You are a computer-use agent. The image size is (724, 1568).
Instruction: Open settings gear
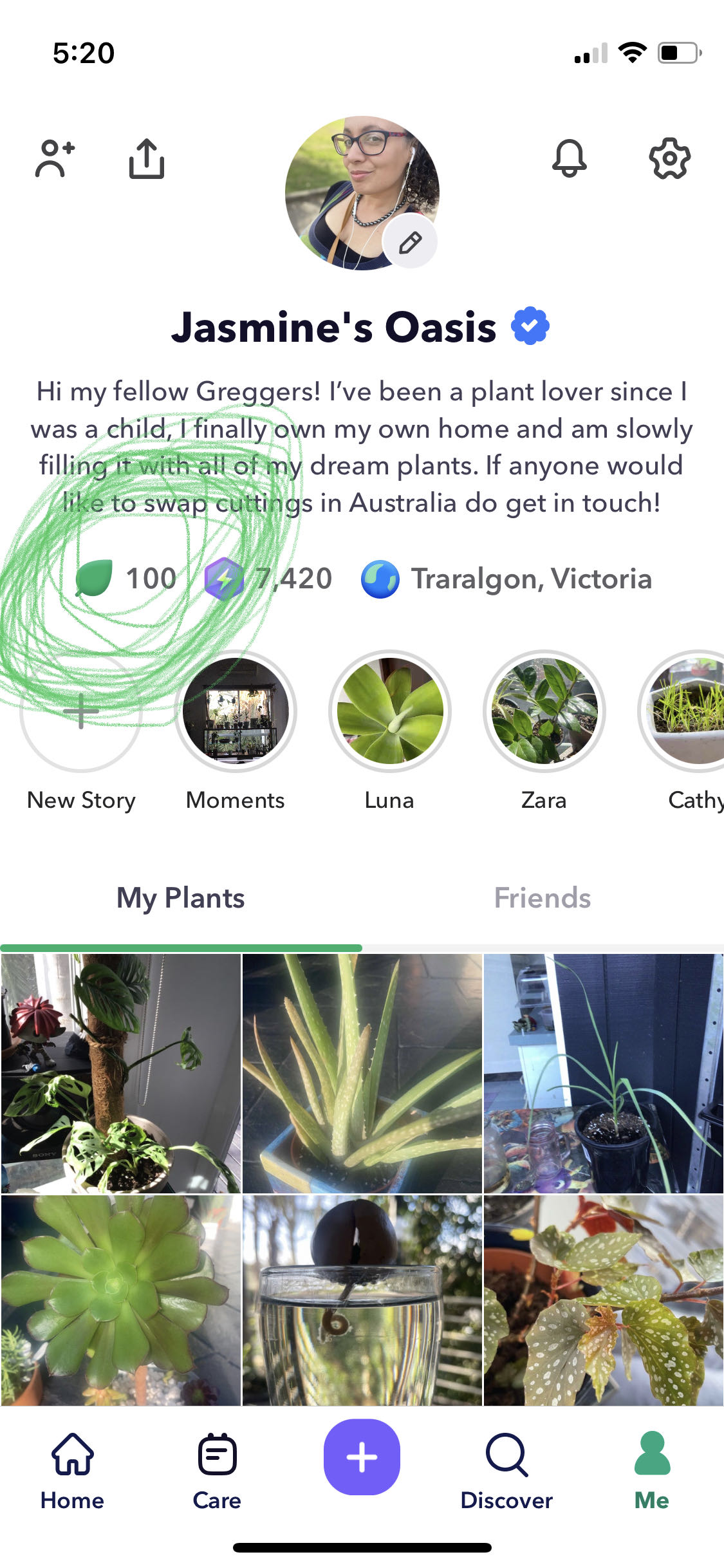(x=669, y=158)
